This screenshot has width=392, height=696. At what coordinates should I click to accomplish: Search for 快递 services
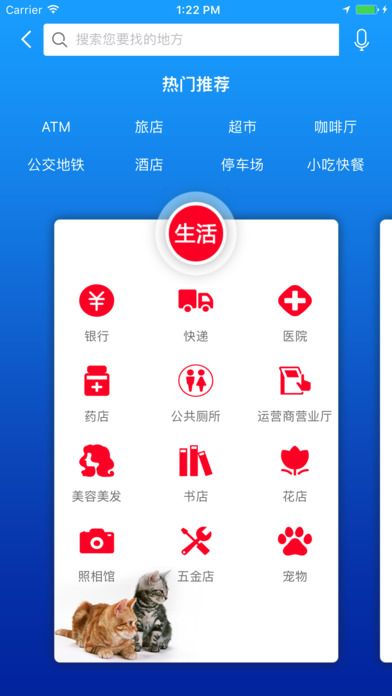click(x=196, y=313)
